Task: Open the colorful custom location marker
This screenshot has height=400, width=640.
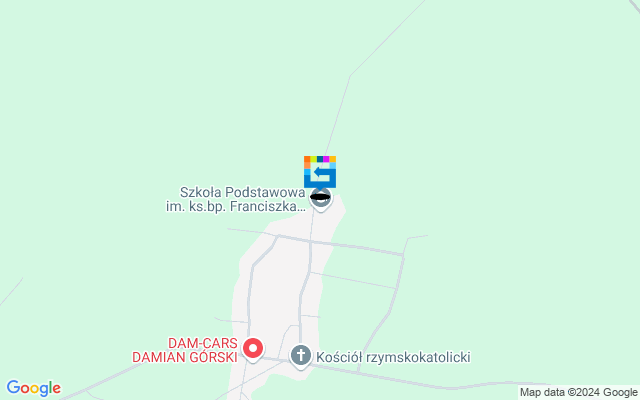Action: pyautogui.click(x=320, y=171)
